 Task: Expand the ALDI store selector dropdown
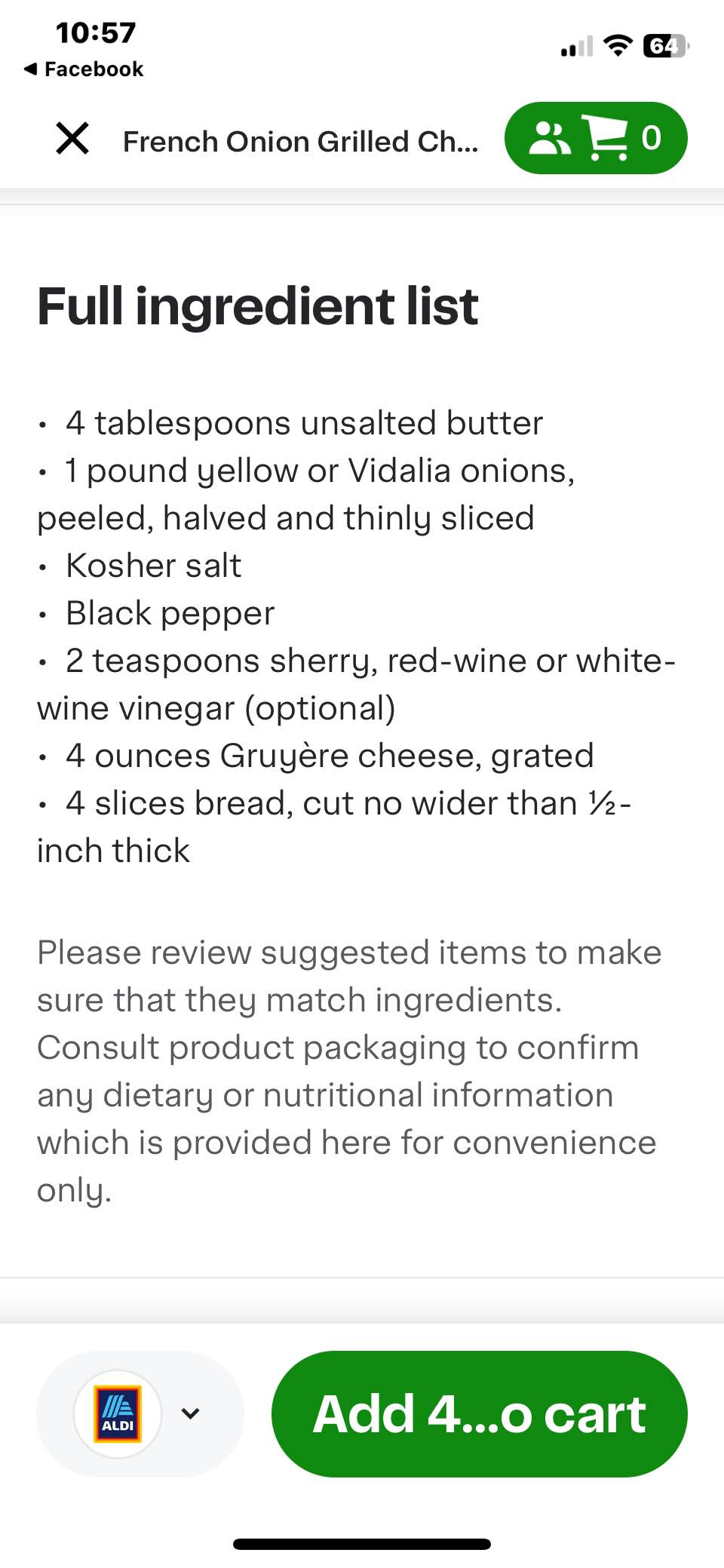tap(140, 1413)
